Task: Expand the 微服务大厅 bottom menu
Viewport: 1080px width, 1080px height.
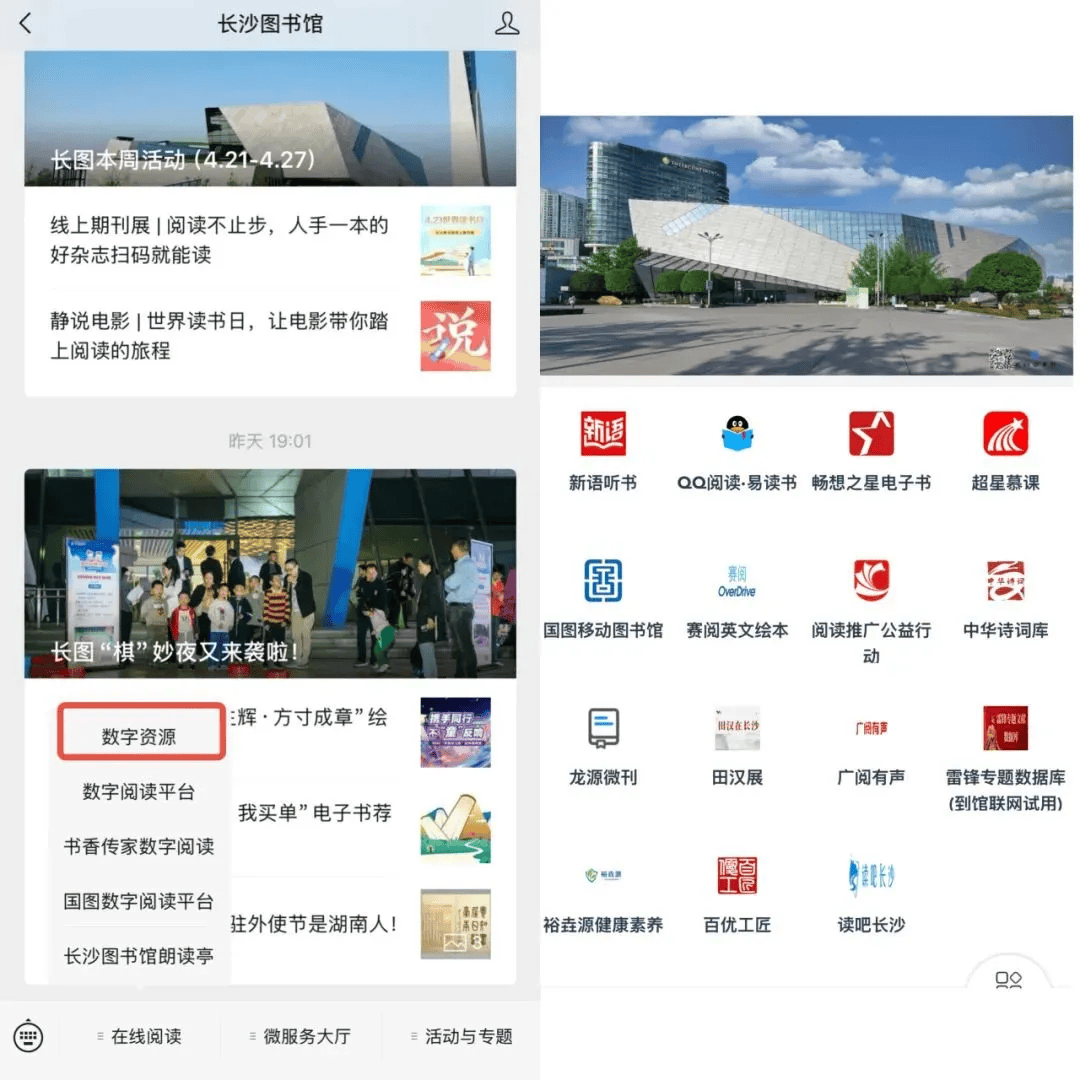Action: [x=302, y=1036]
